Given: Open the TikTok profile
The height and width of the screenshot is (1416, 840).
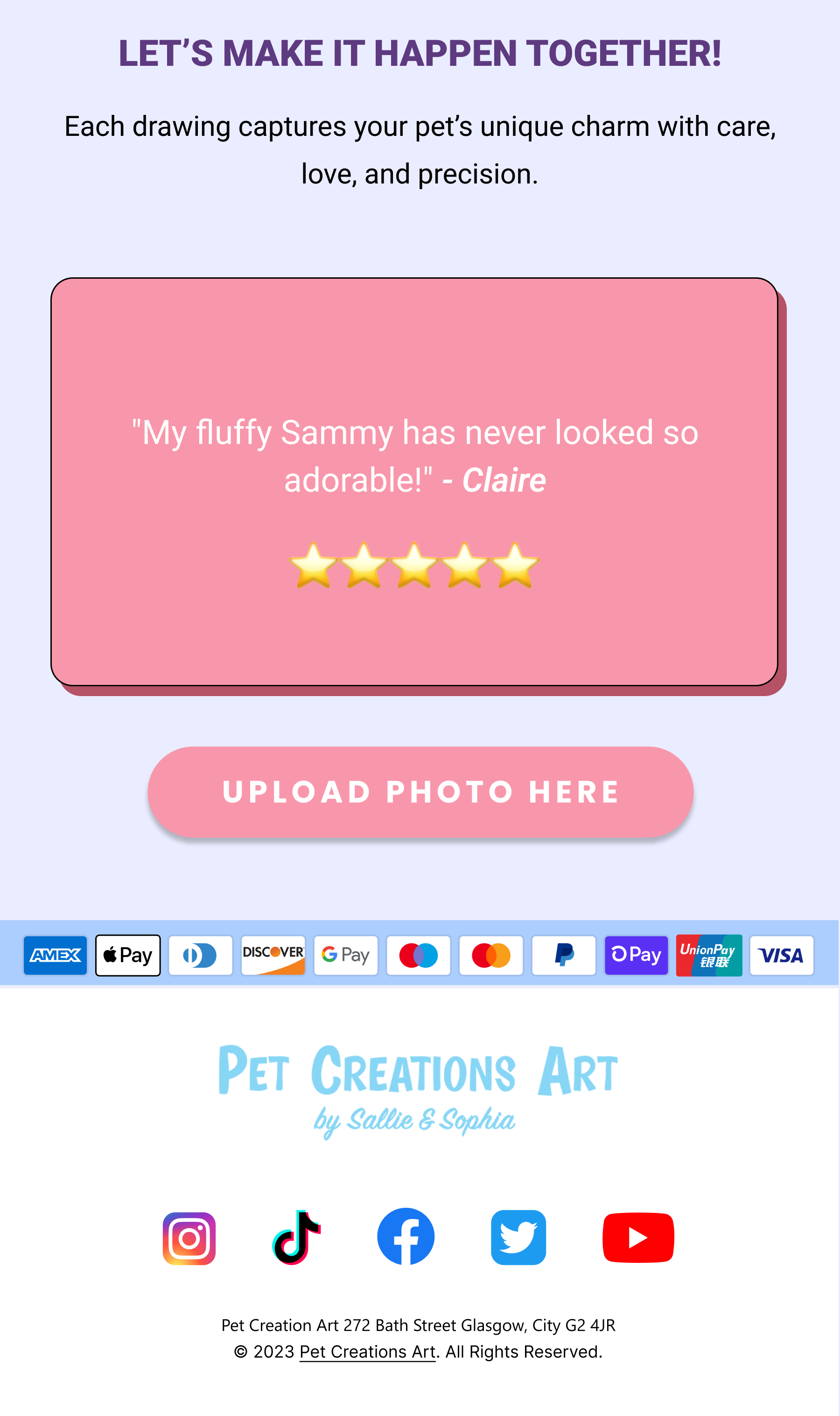Looking at the screenshot, I should [297, 1238].
